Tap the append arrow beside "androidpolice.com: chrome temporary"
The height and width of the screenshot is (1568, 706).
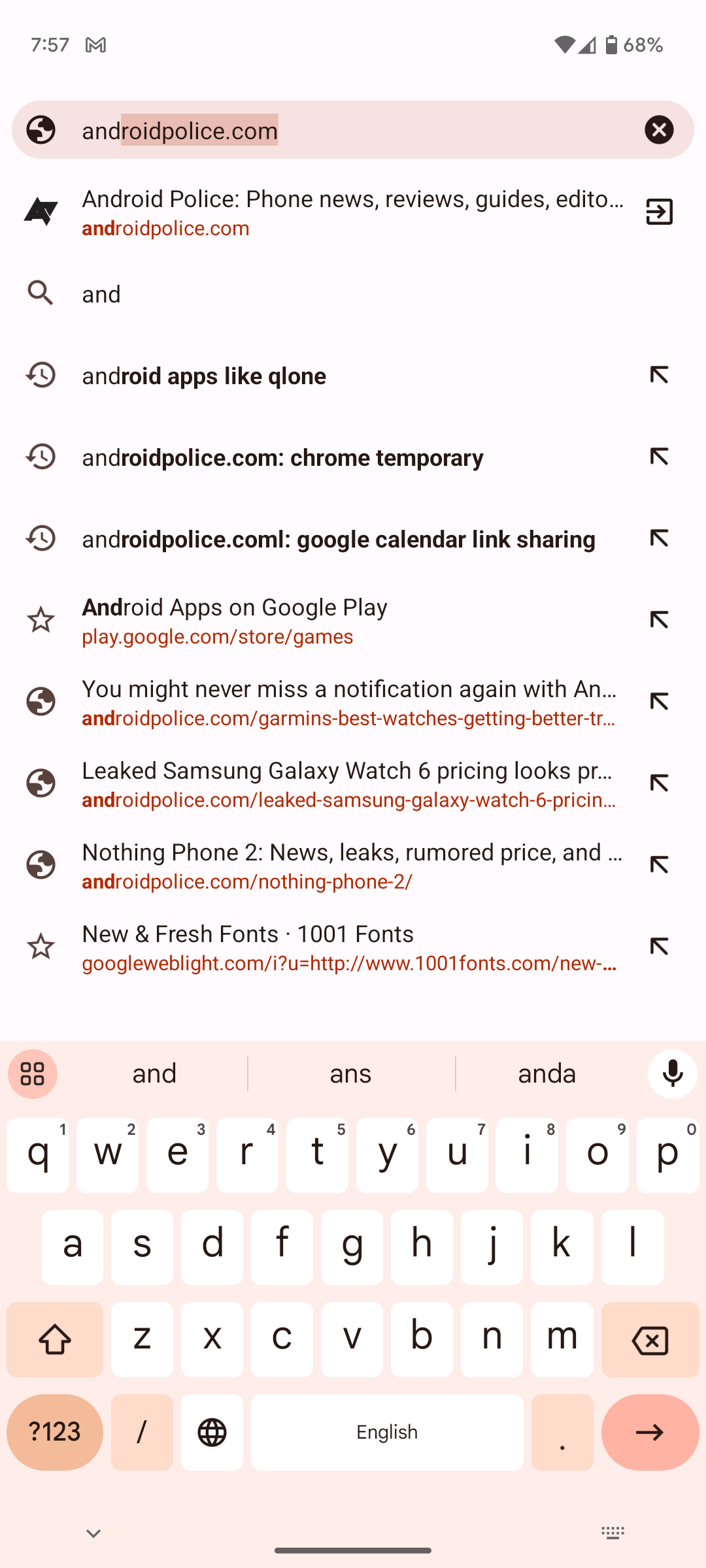click(659, 457)
